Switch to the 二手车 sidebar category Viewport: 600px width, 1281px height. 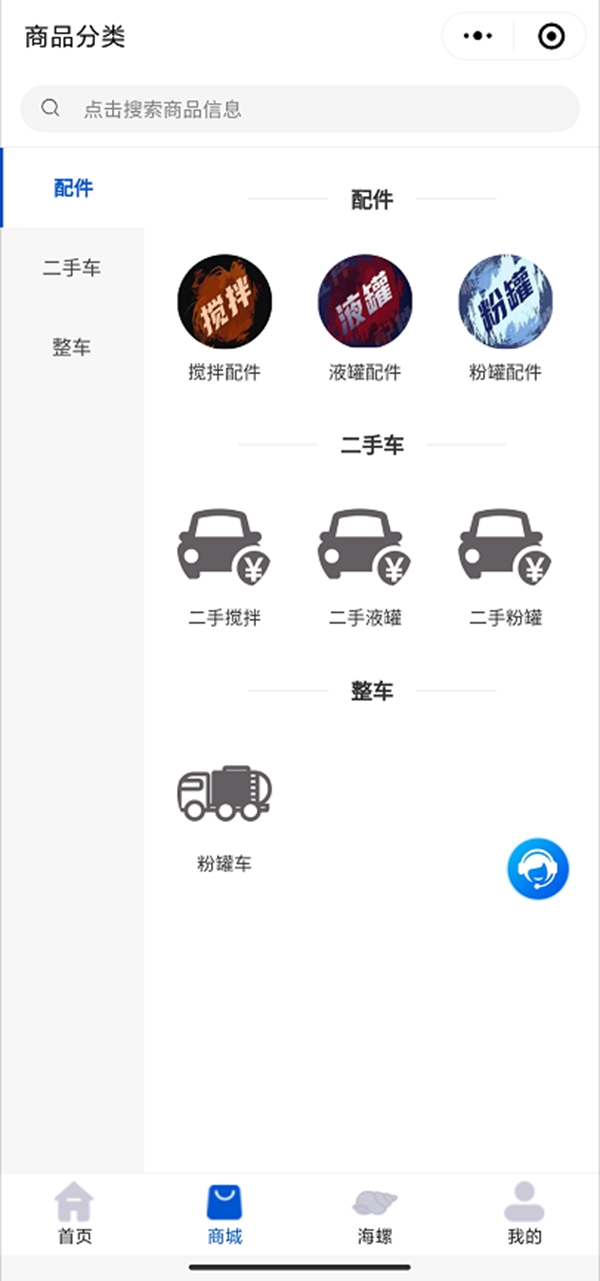[72, 268]
